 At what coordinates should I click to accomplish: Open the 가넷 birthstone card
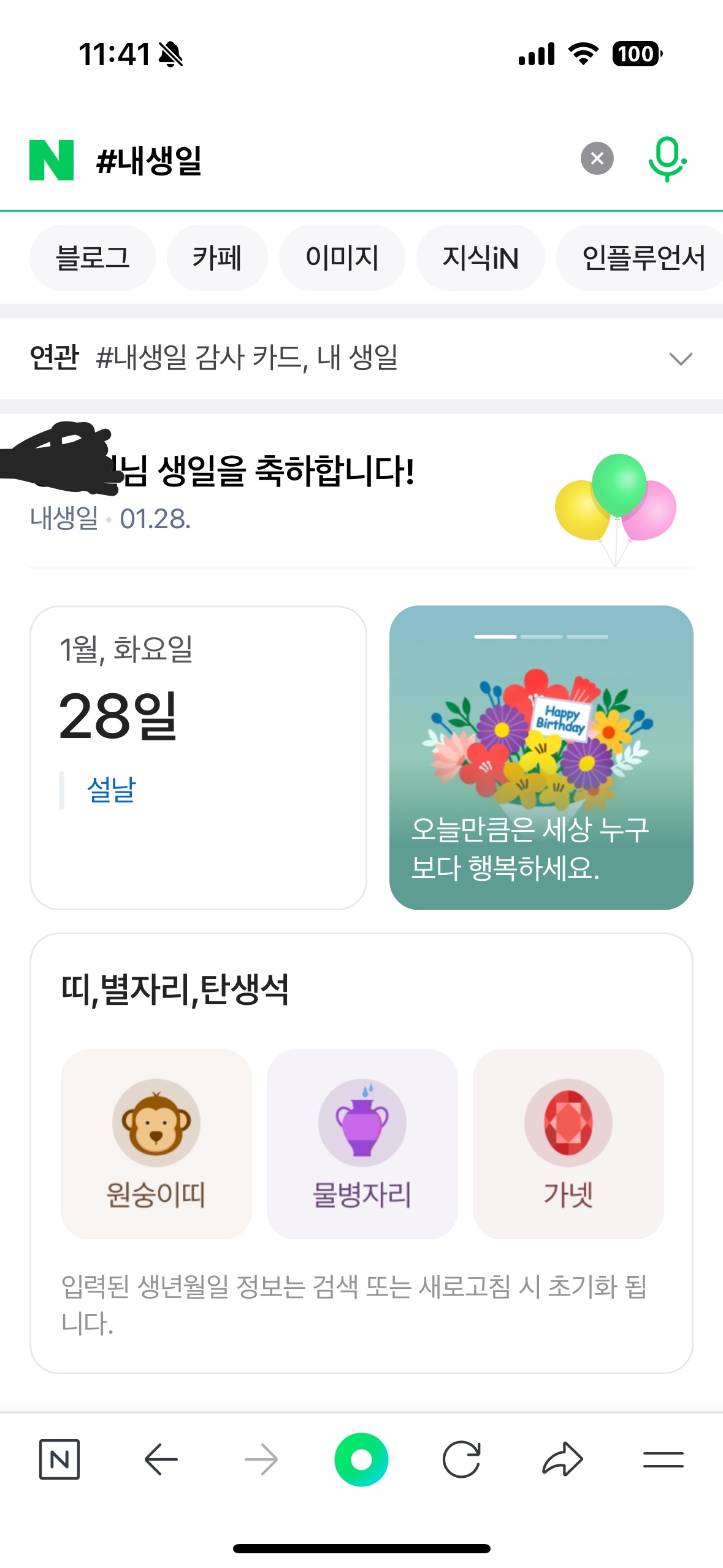568,1144
